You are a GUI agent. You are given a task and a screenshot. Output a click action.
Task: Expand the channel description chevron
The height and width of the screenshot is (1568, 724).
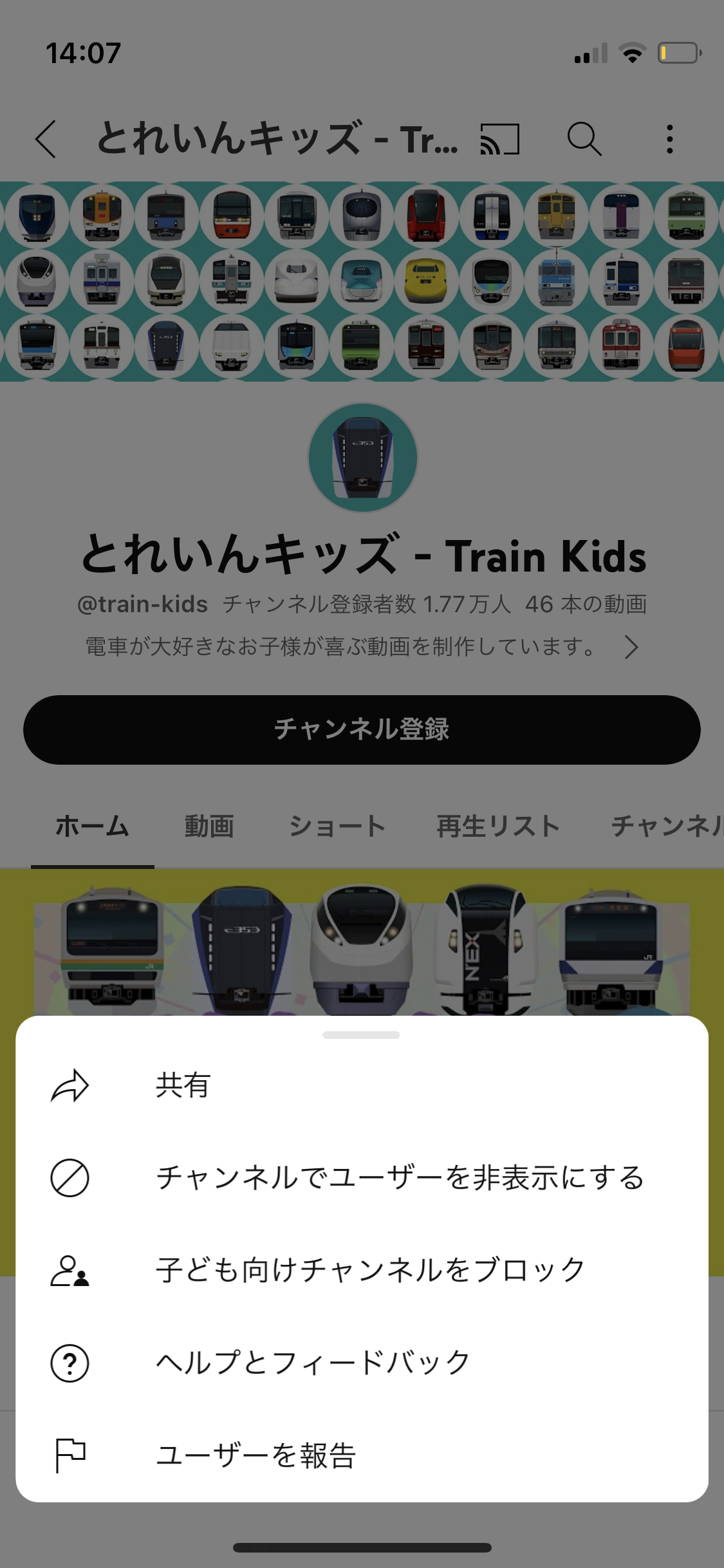coord(631,647)
